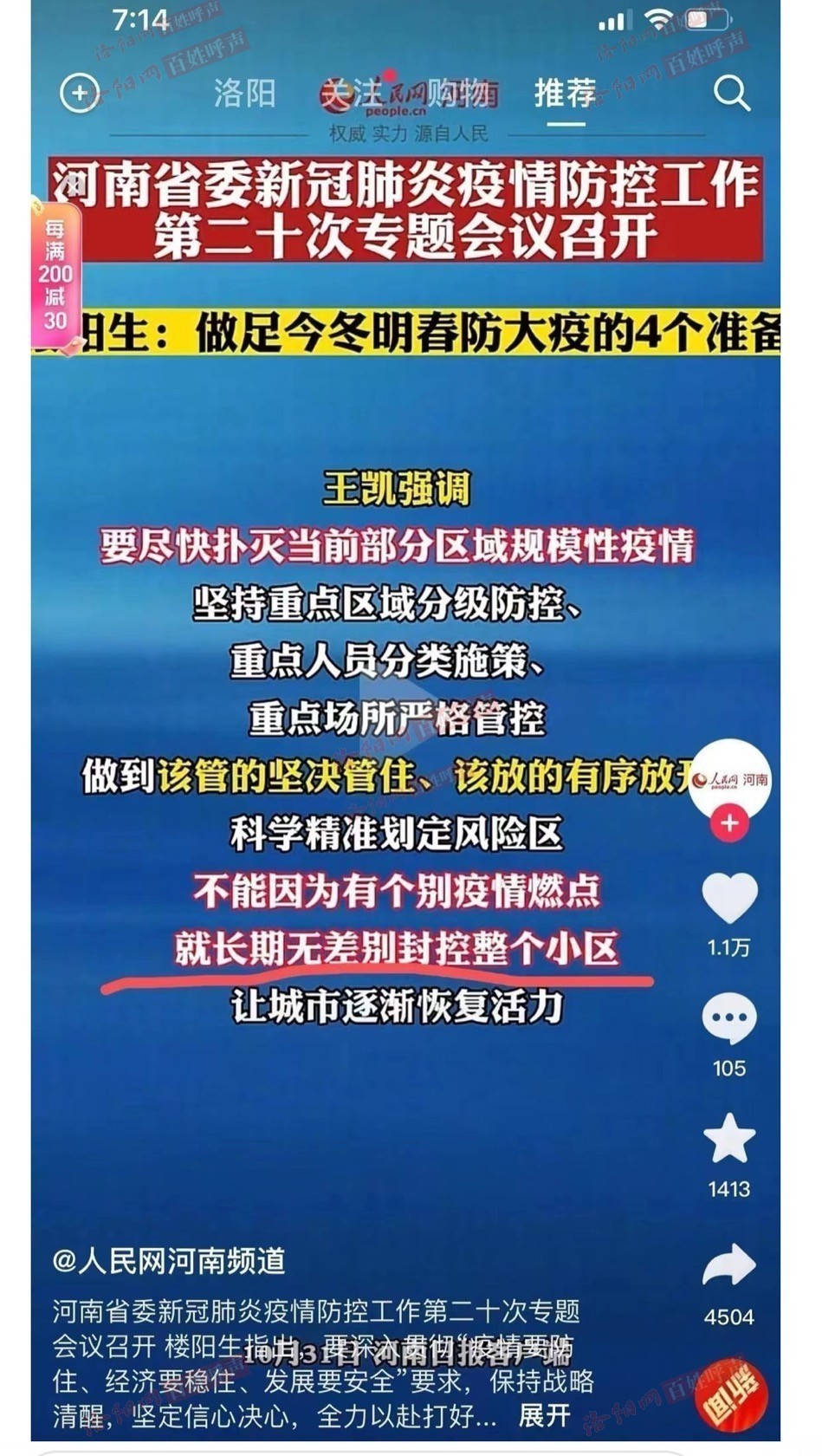The width and height of the screenshot is (822, 1456).
Task: Switch to the 购物 tab
Action: (x=458, y=93)
